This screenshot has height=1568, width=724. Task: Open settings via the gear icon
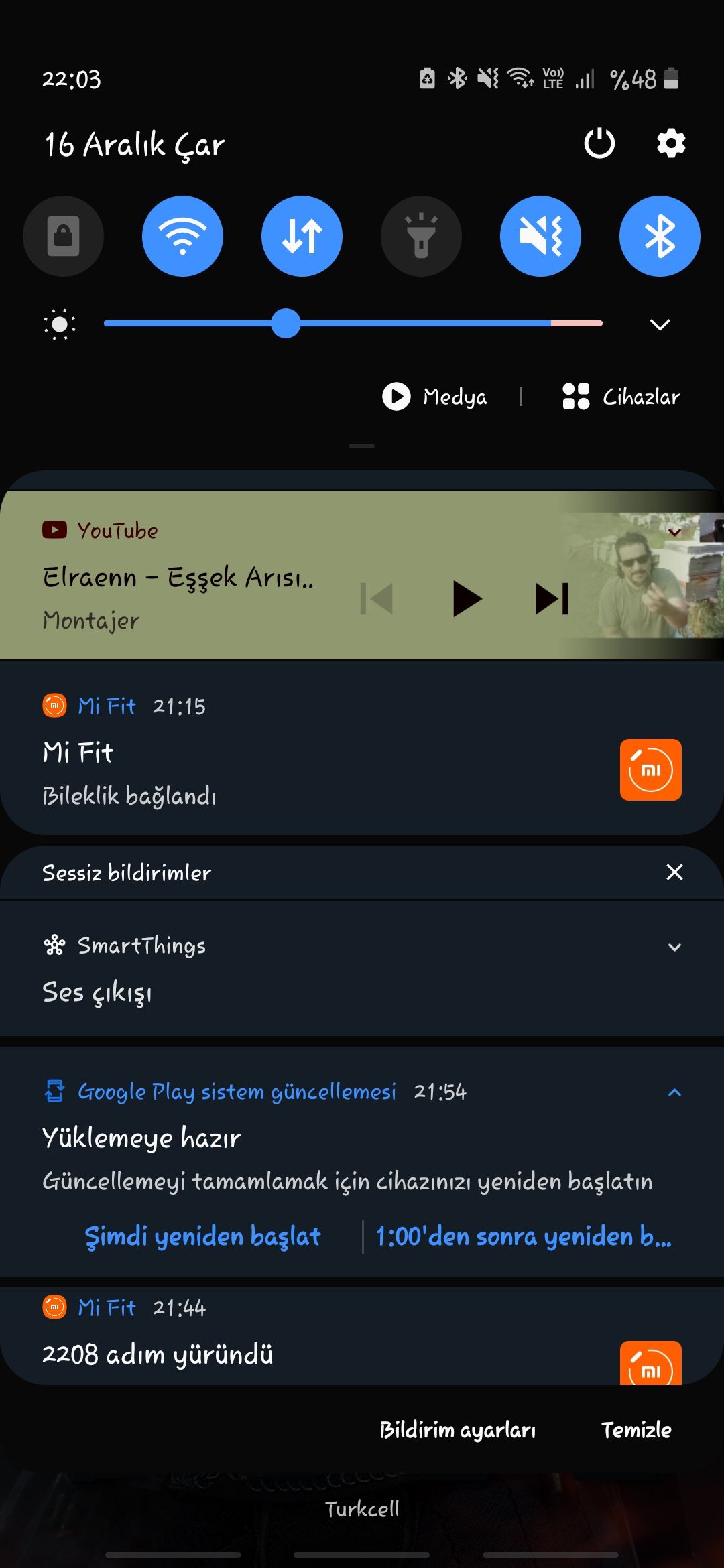point(671,143)
